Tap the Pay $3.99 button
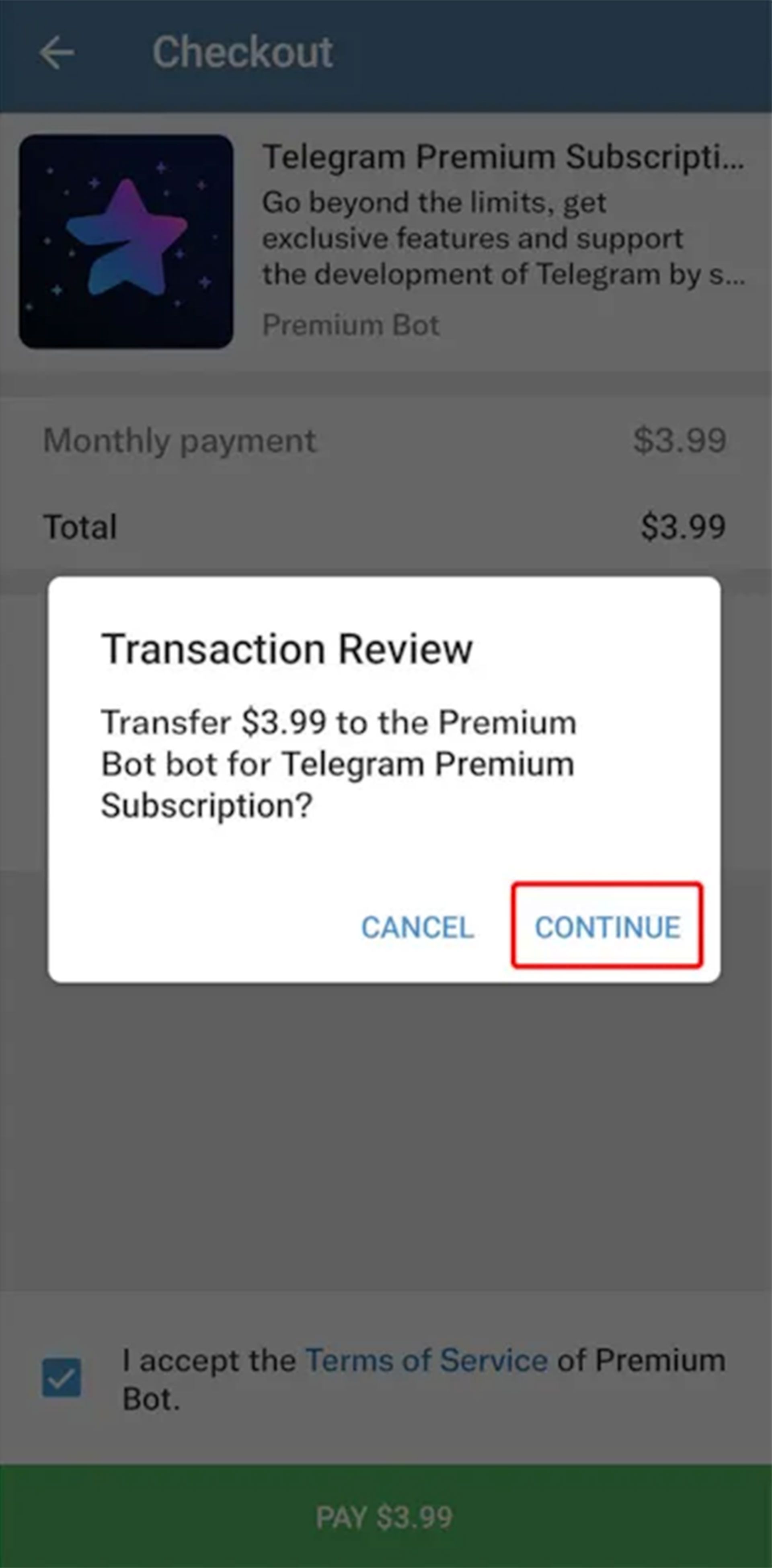 (385, 1517)
